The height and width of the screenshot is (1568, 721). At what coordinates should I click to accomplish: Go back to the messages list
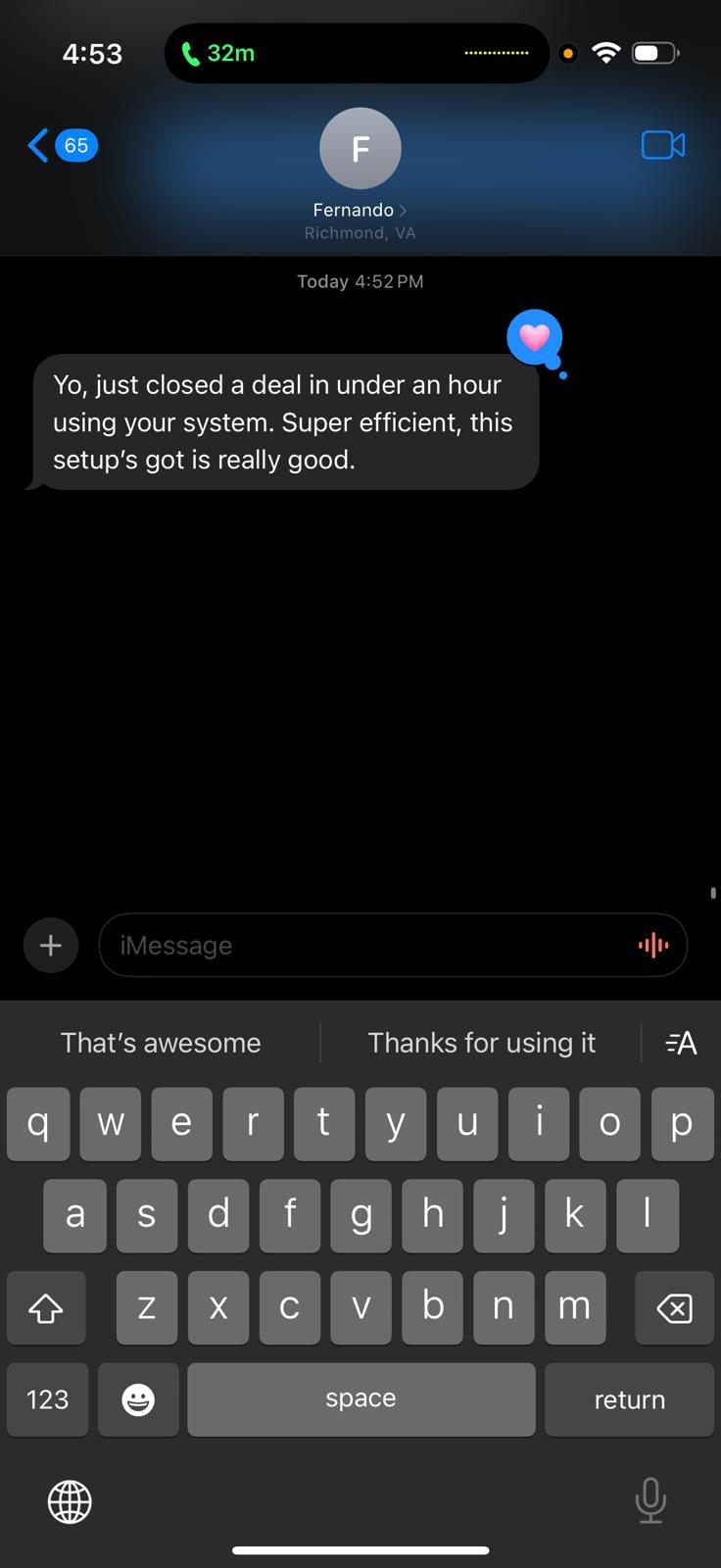(x=61, y=146)
